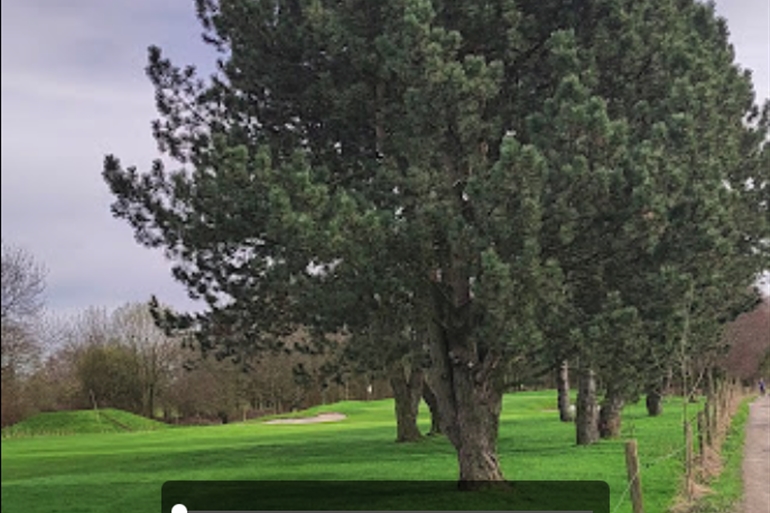The width and height of the screenshot is (770, 513).
Task: Tap the video seek bar knob
Action: click(x=179, y=509)
